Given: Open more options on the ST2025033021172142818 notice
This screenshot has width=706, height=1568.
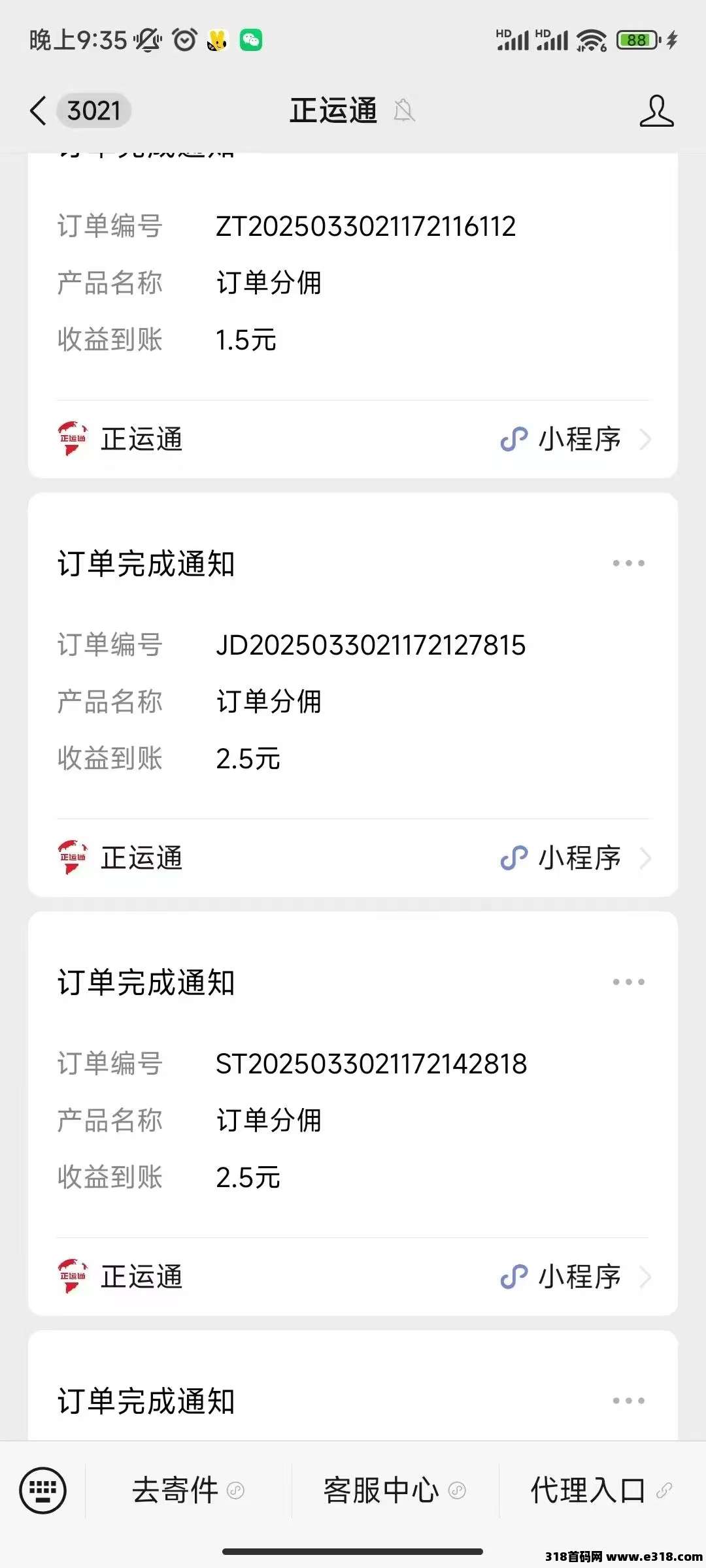Looking at the screenshot, I should coord(628,982).
